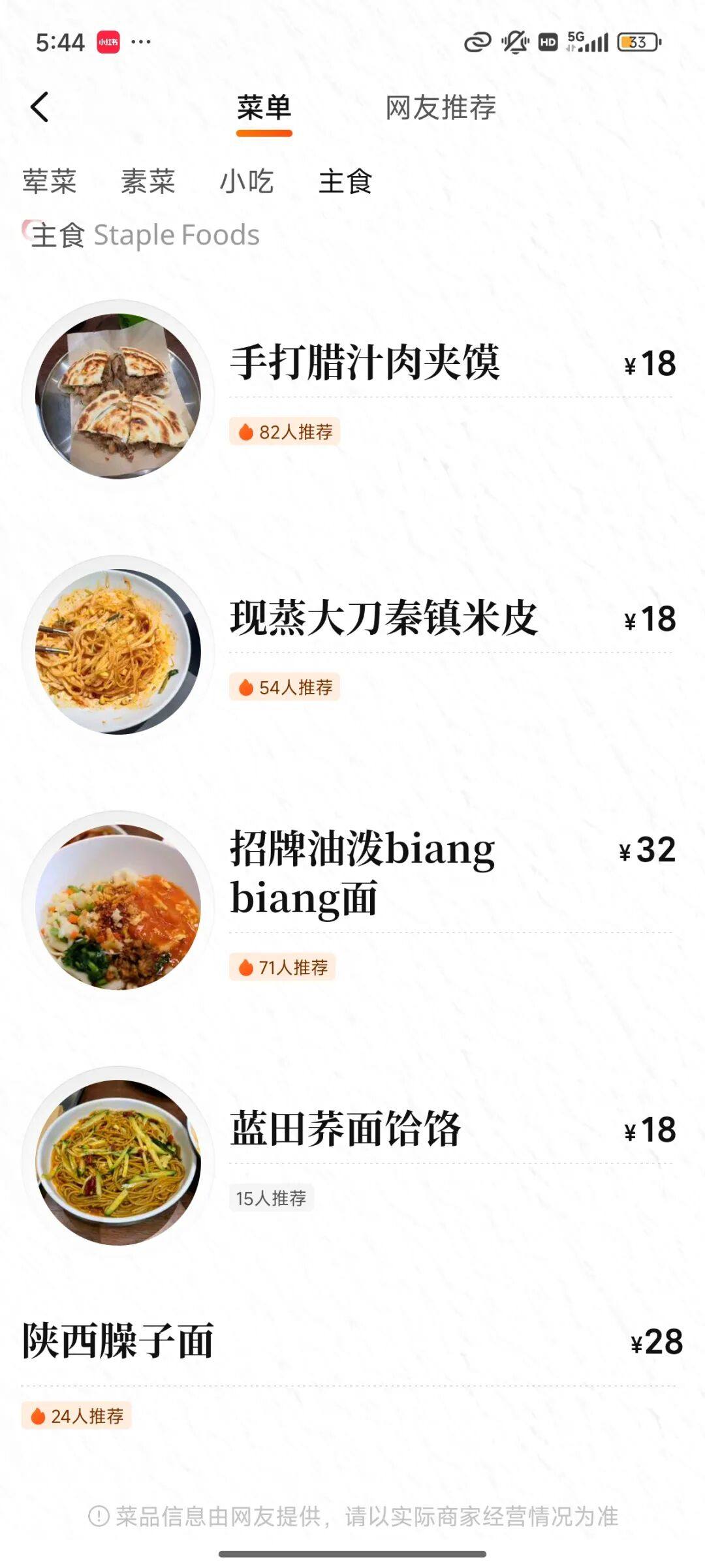Jump to the 素菜 category
This screenshot has height=1568, width=705.
(x=148, y=181)
